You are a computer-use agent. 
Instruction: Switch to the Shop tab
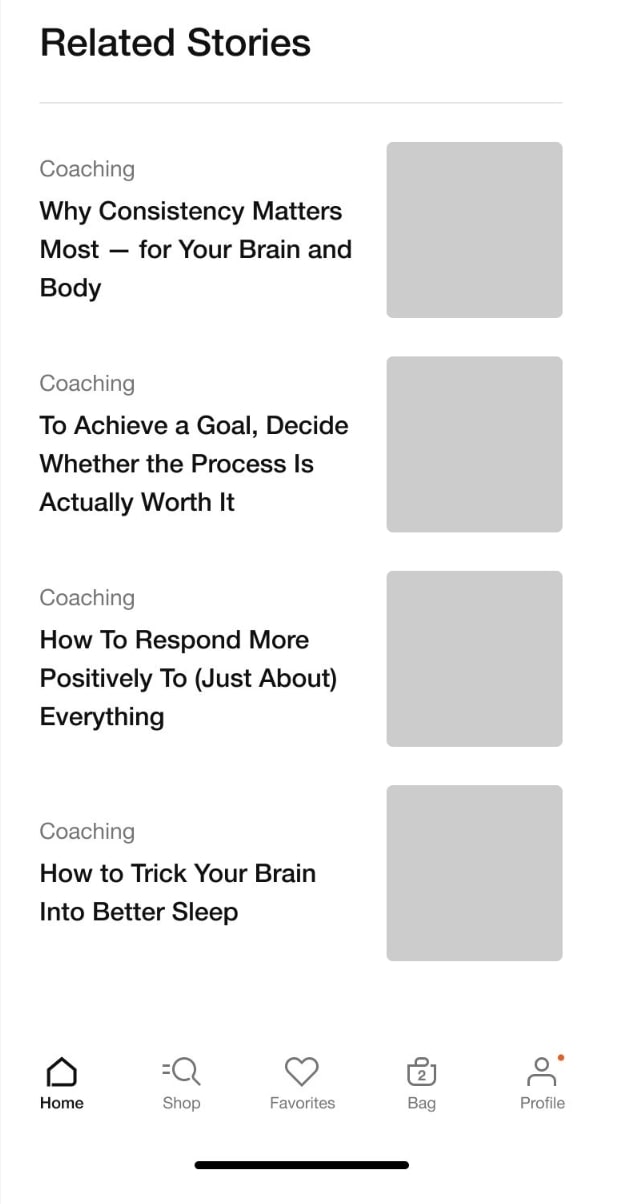[x=181, y=1083]
